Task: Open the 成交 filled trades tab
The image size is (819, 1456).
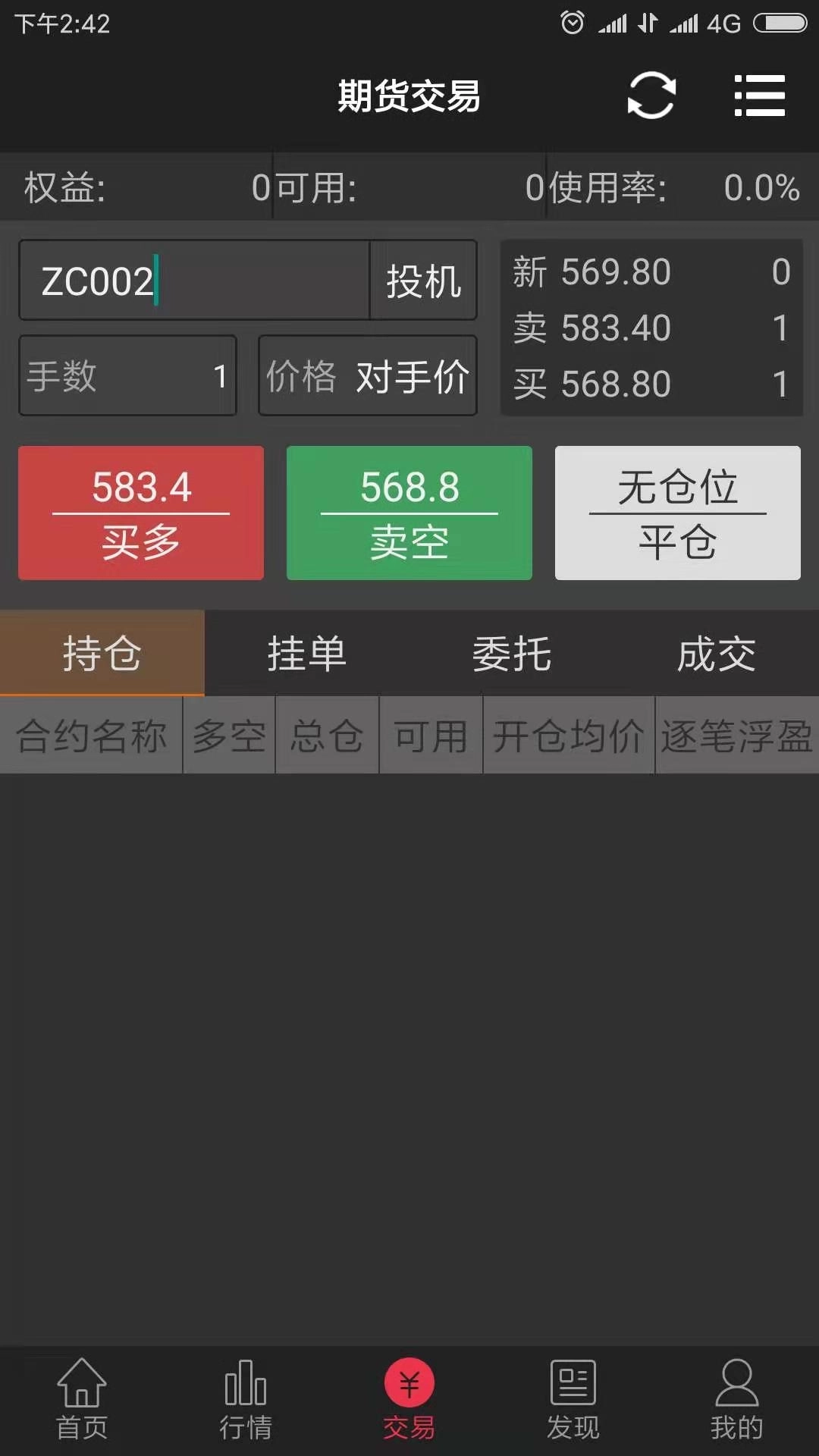Action: (716, 654)
